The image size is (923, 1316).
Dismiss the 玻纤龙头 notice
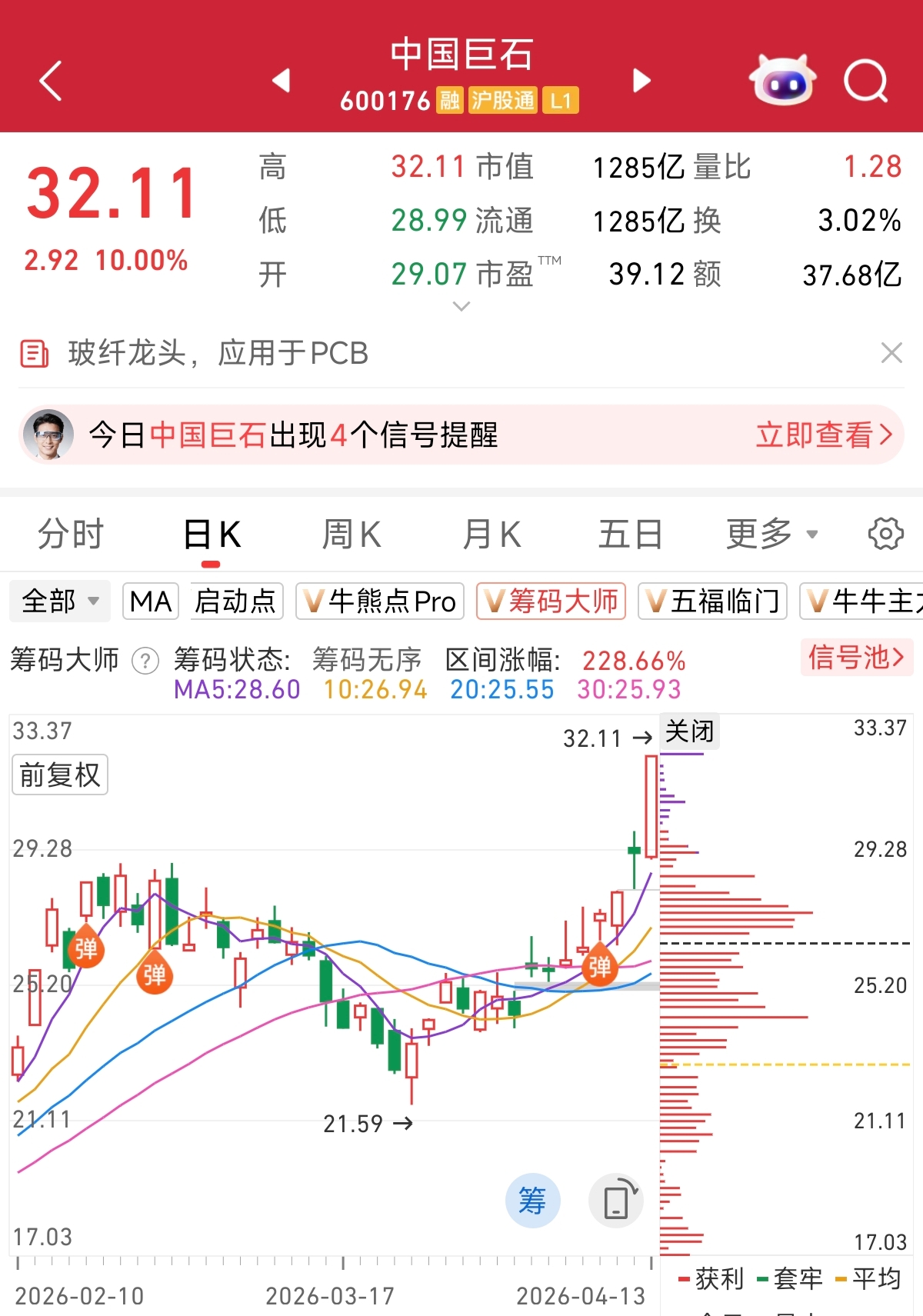(891, 353)
